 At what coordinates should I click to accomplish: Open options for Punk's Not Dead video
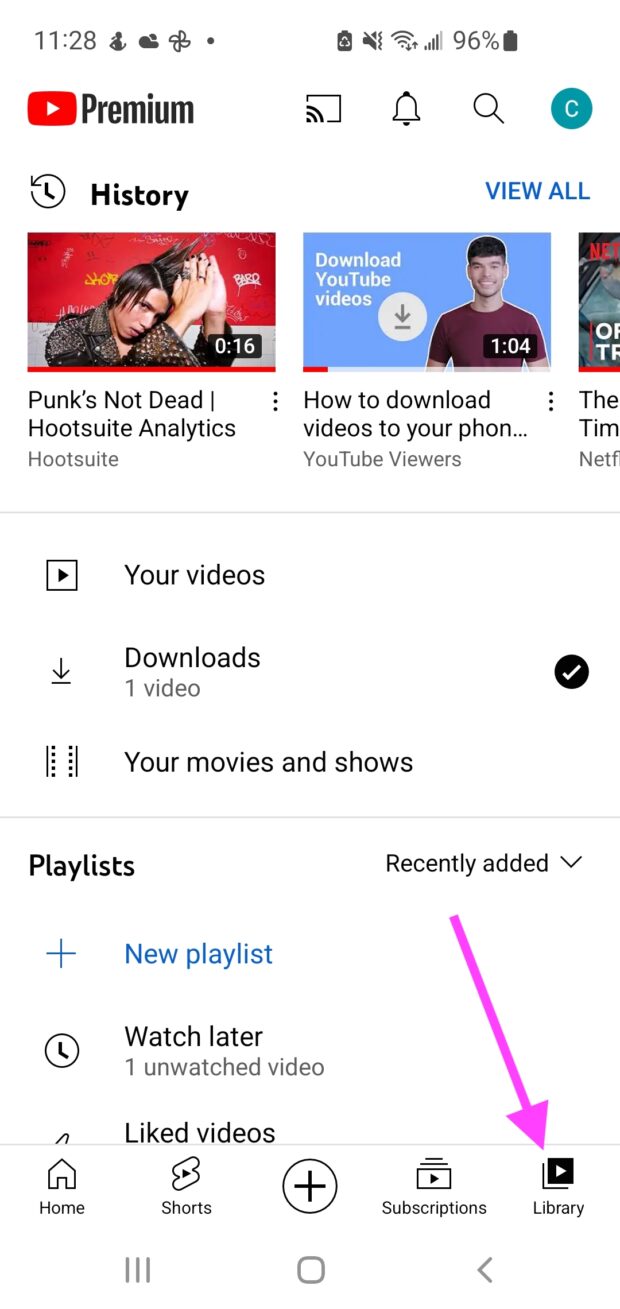point(275,402)
